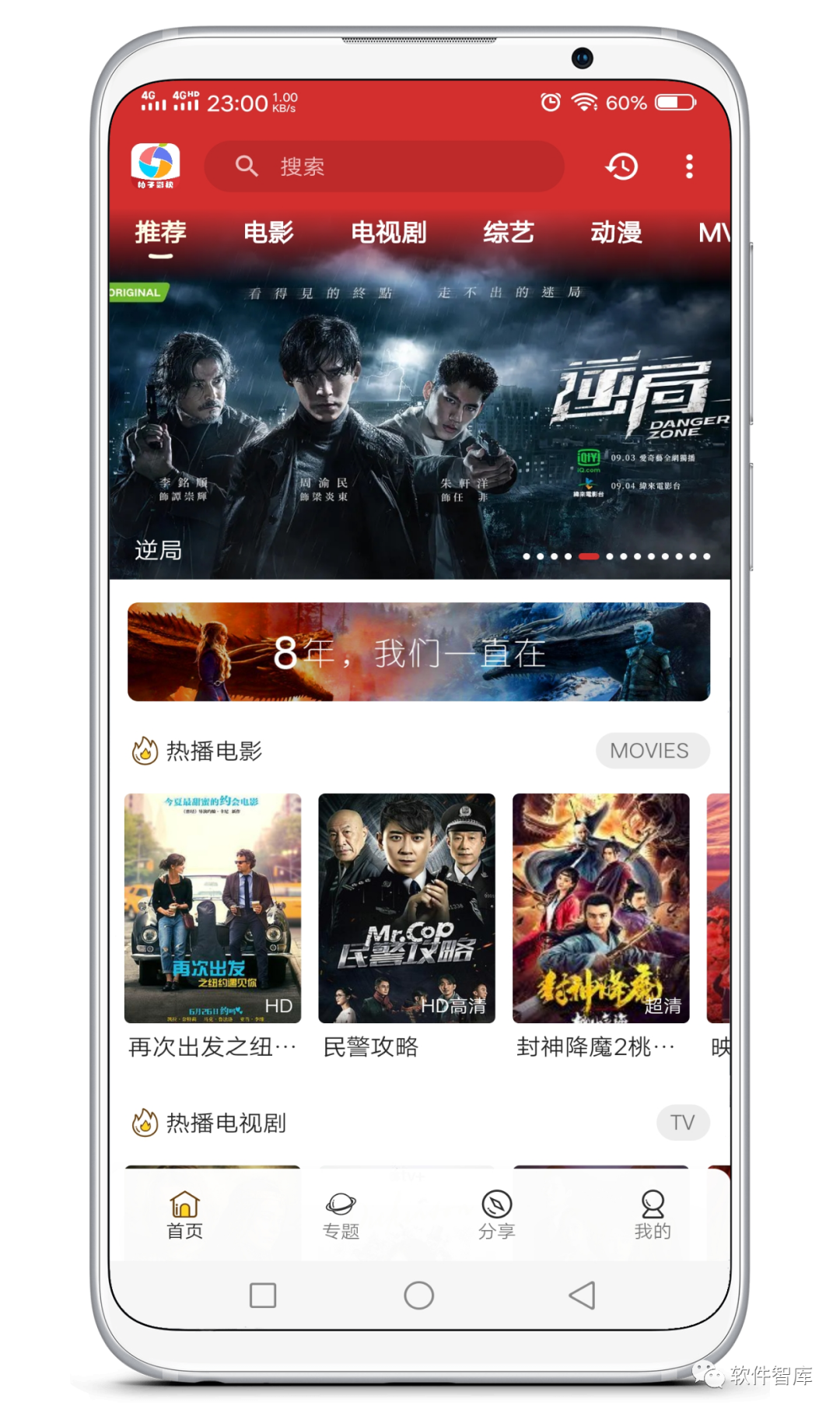This screenshot has width=840, height=1413.
Task: Tap the TV button
Action: pyautogui.click(x=683, y=1123)
